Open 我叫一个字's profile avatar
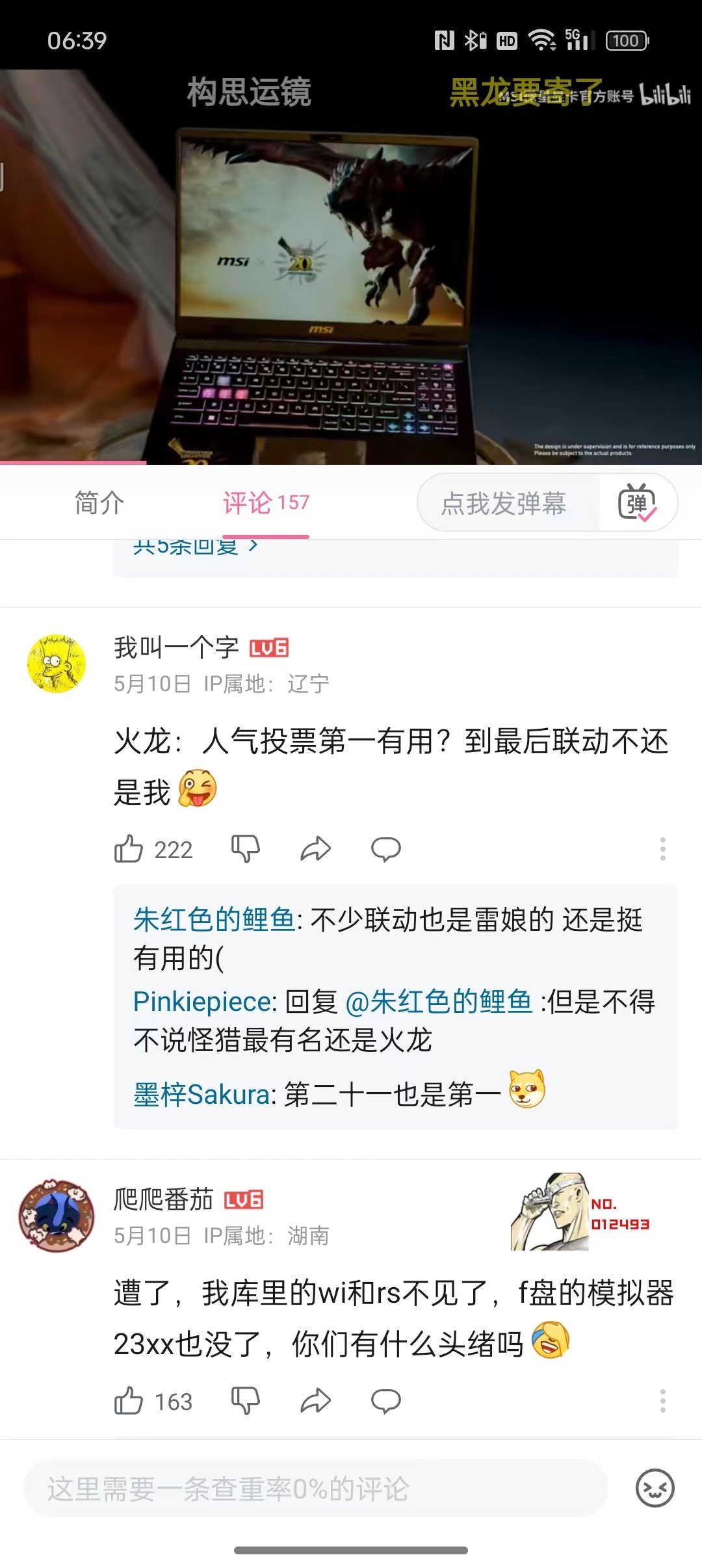The width and height of the screenshot is (702, 1568). (x=57, y=664)
